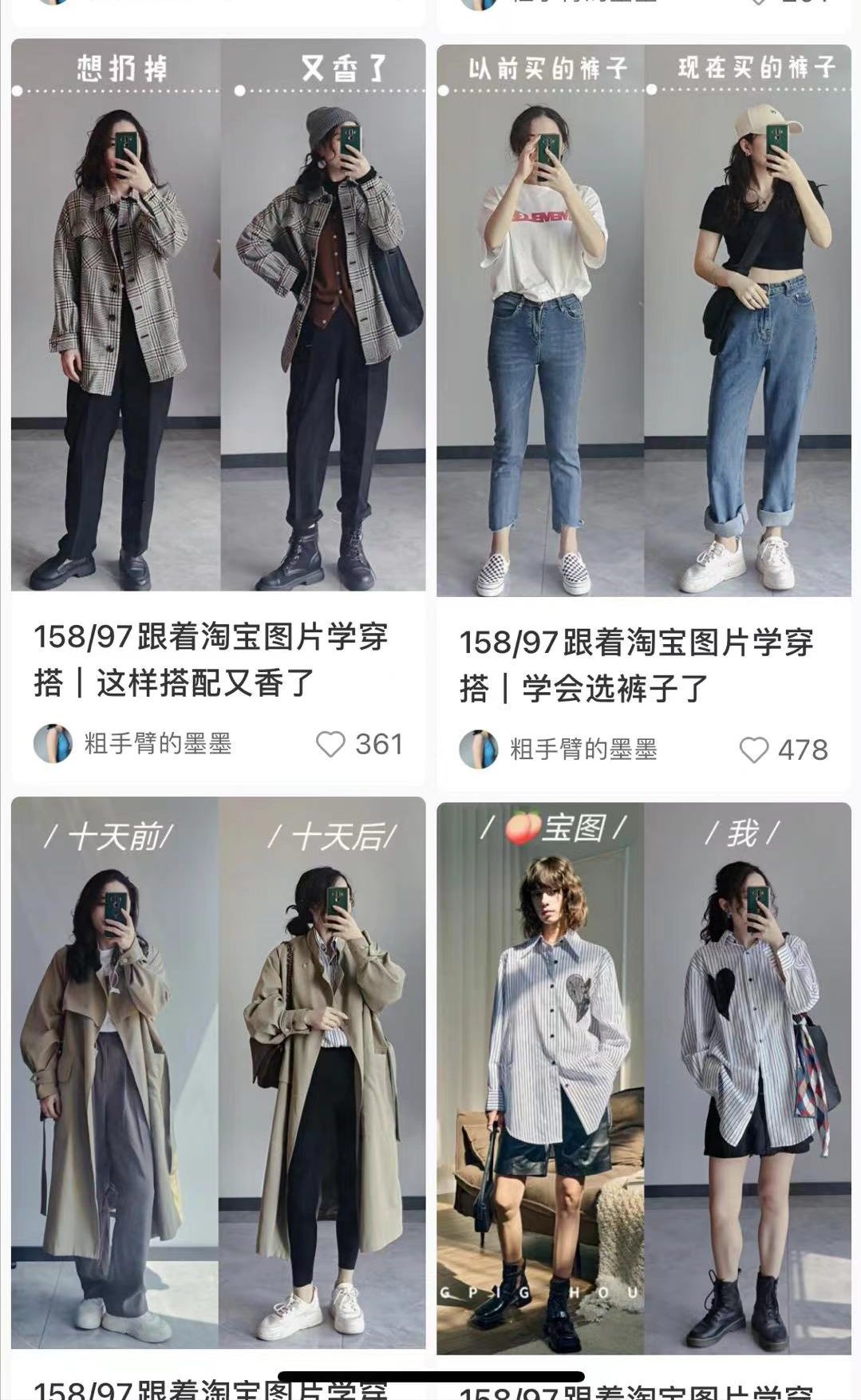Open post title 这样搭配又香了
Viewport: 861px width, 1400px height.
tap(211, 659)
